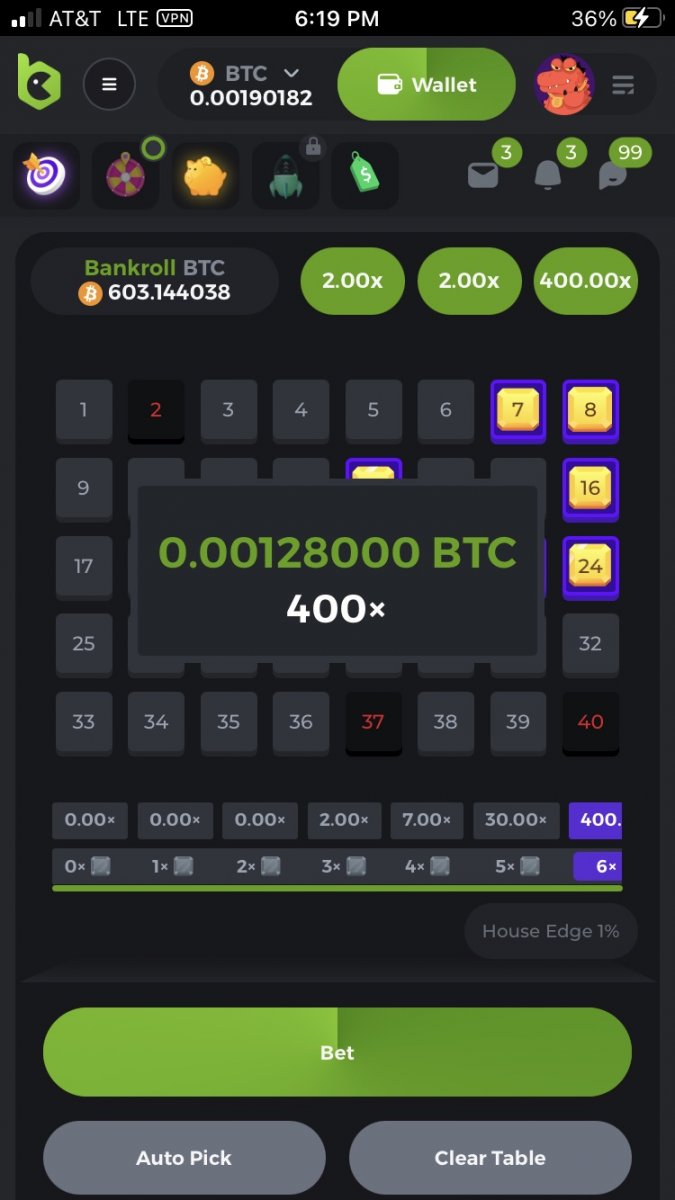Tap the House Edge 1% chip
The height and width of the screenshot is (1200, 675).
[550, 931]
